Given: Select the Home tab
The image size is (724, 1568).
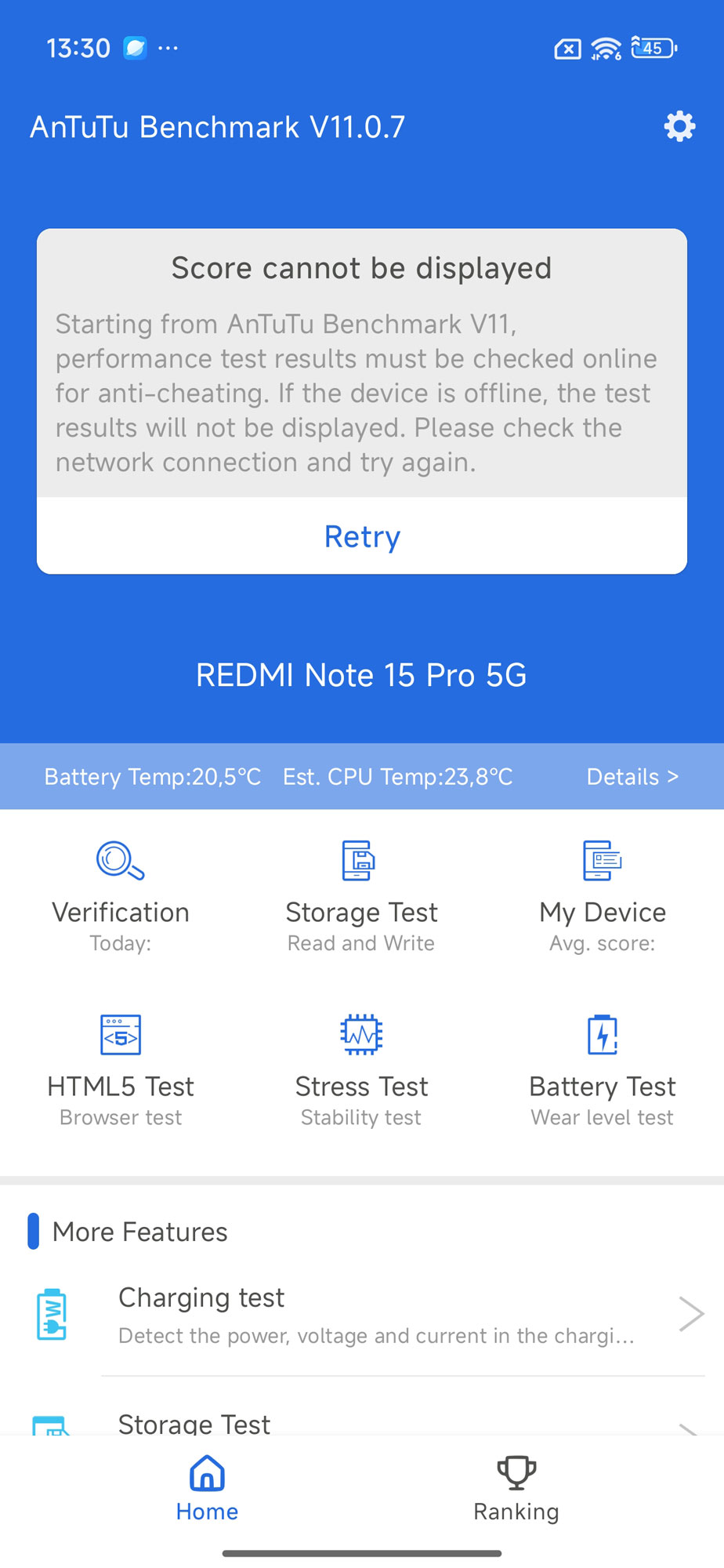Looking at the screenshot, I should click(207, 1488).
